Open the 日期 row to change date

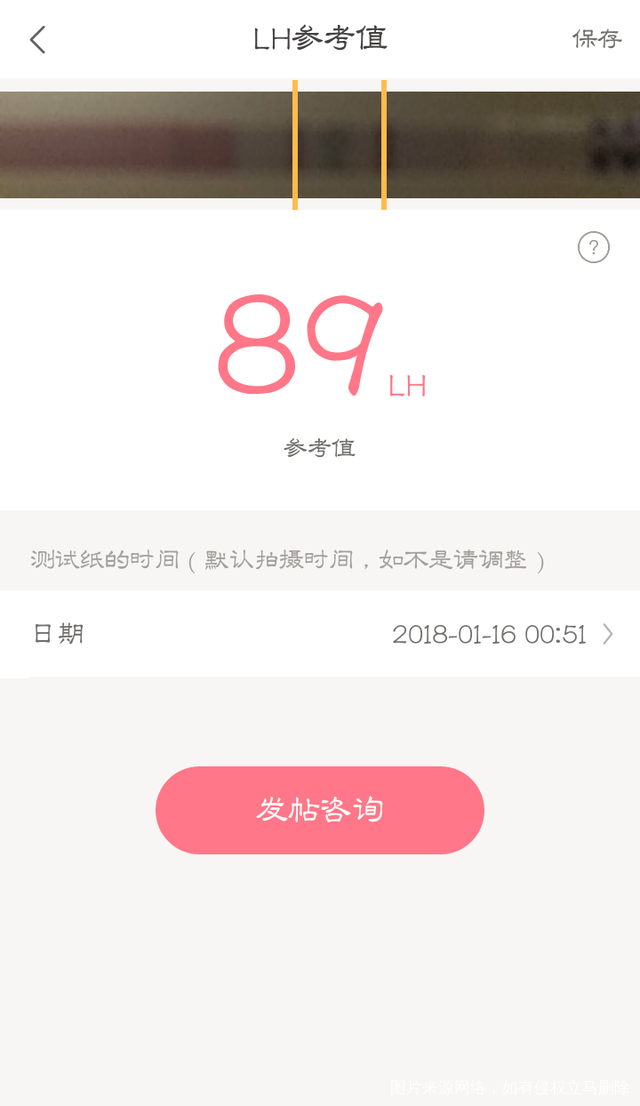(320, 634)
